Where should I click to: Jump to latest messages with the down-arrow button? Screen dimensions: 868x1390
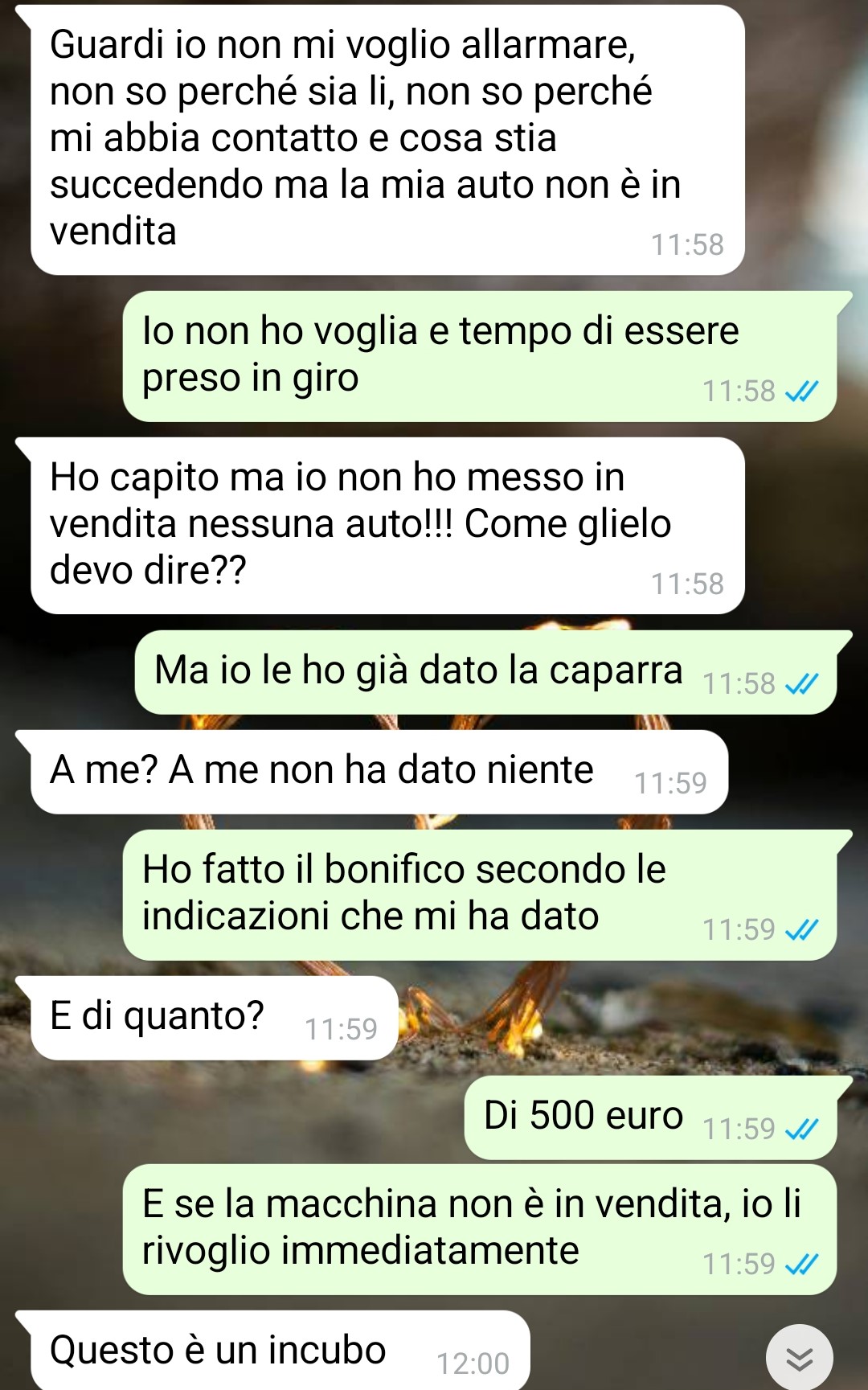pyautogui.click(x=799, y=1358)
